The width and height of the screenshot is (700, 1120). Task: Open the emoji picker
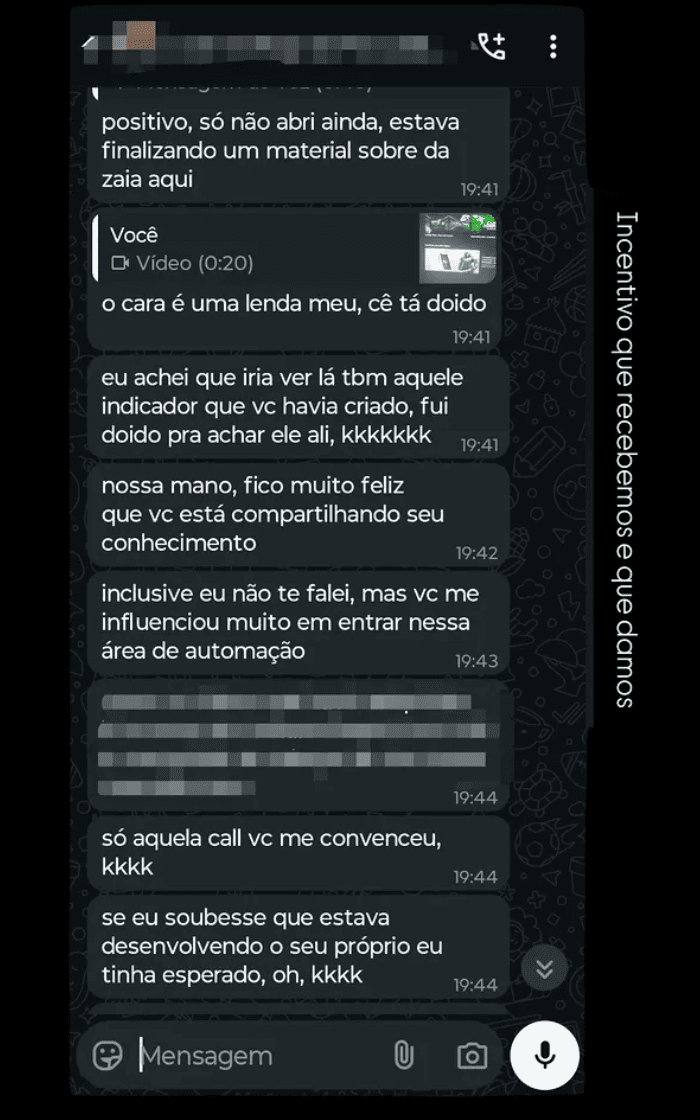(107, 1055)
